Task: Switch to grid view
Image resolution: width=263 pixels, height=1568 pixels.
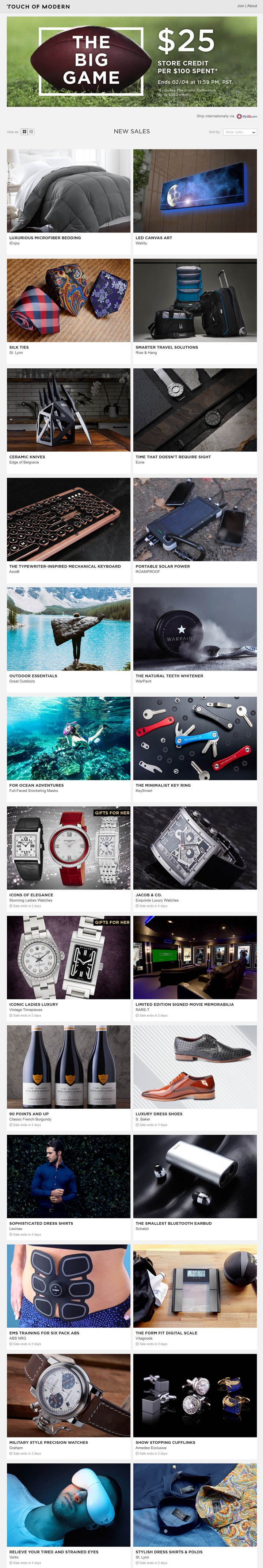Action: tap(24, 132)
